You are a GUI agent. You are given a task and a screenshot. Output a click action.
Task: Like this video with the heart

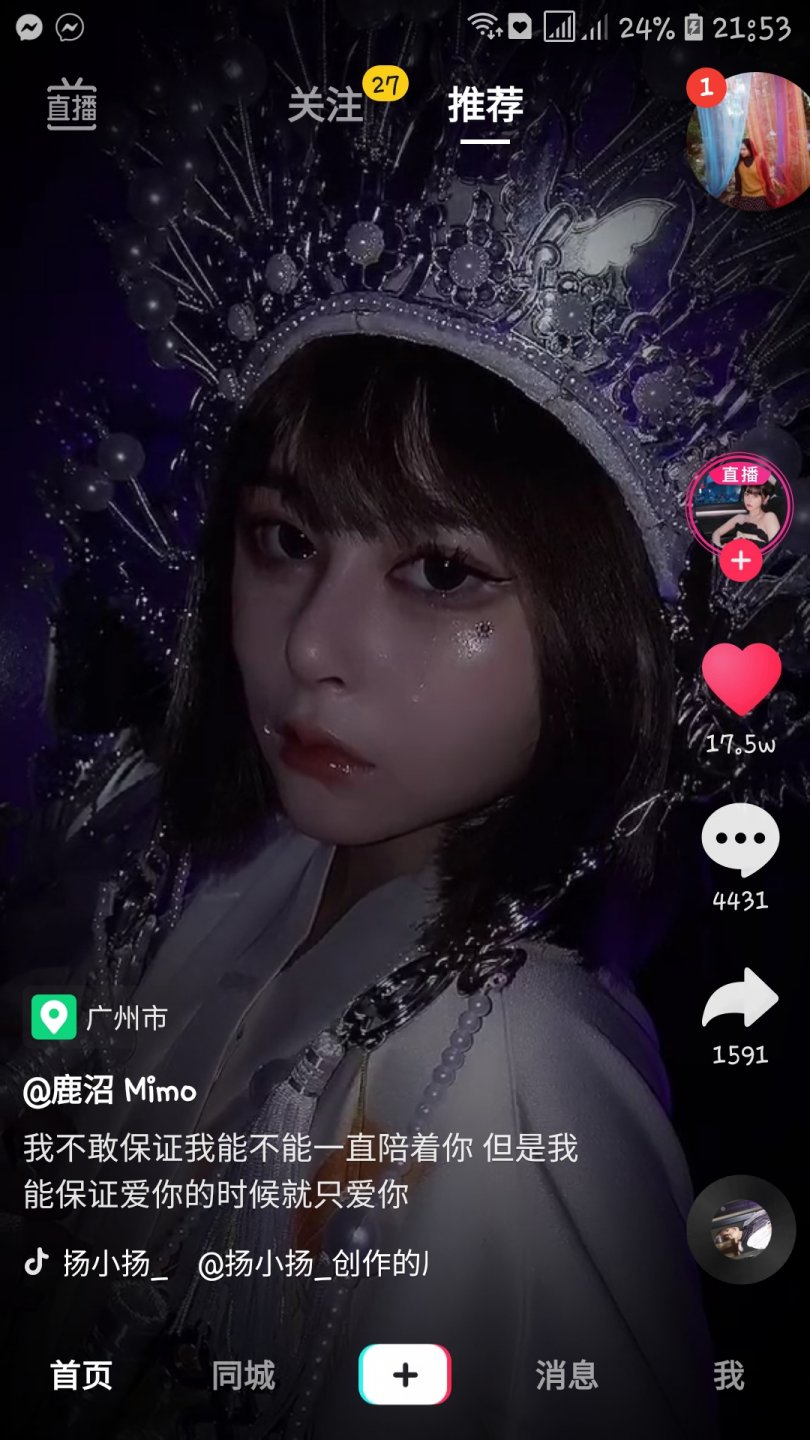click(740, 680)
